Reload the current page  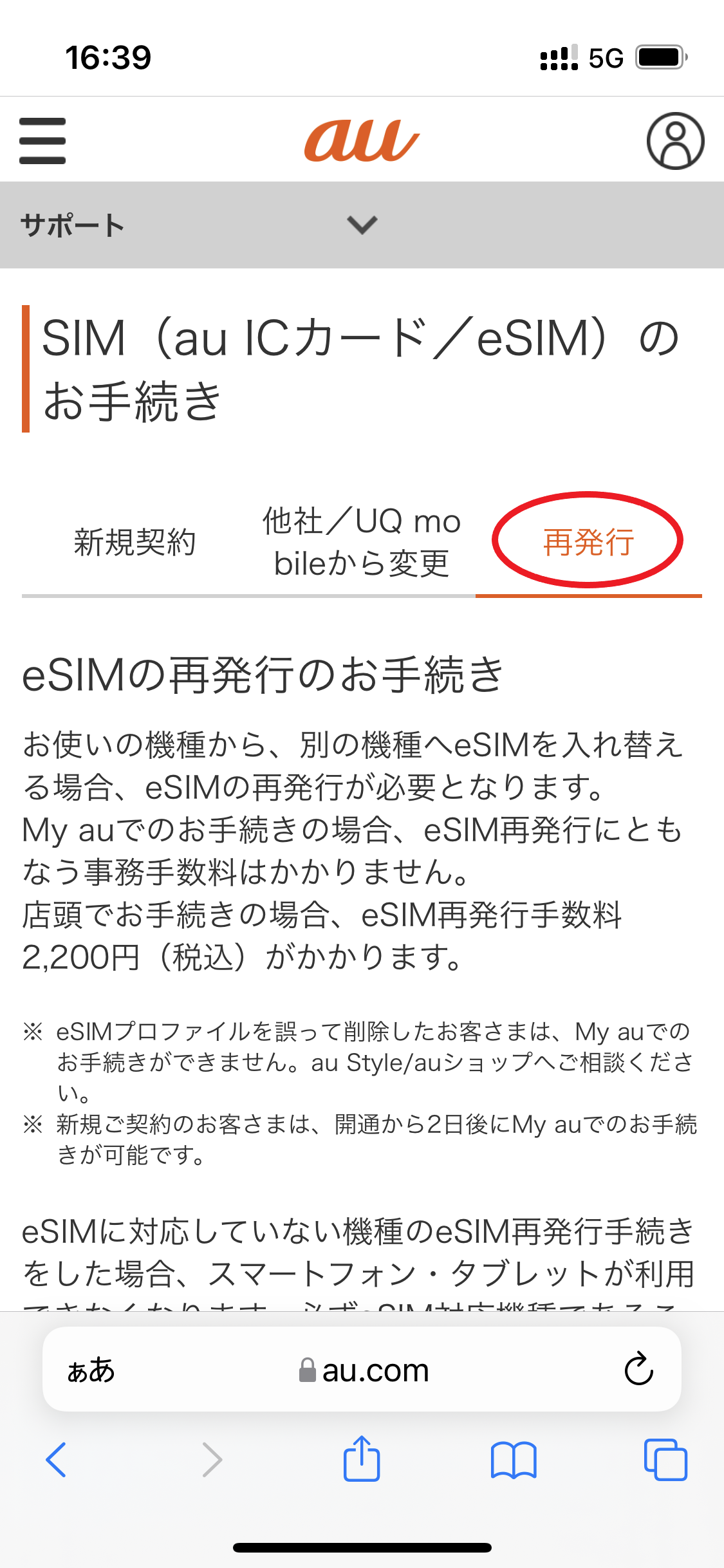click(638, 1369)
